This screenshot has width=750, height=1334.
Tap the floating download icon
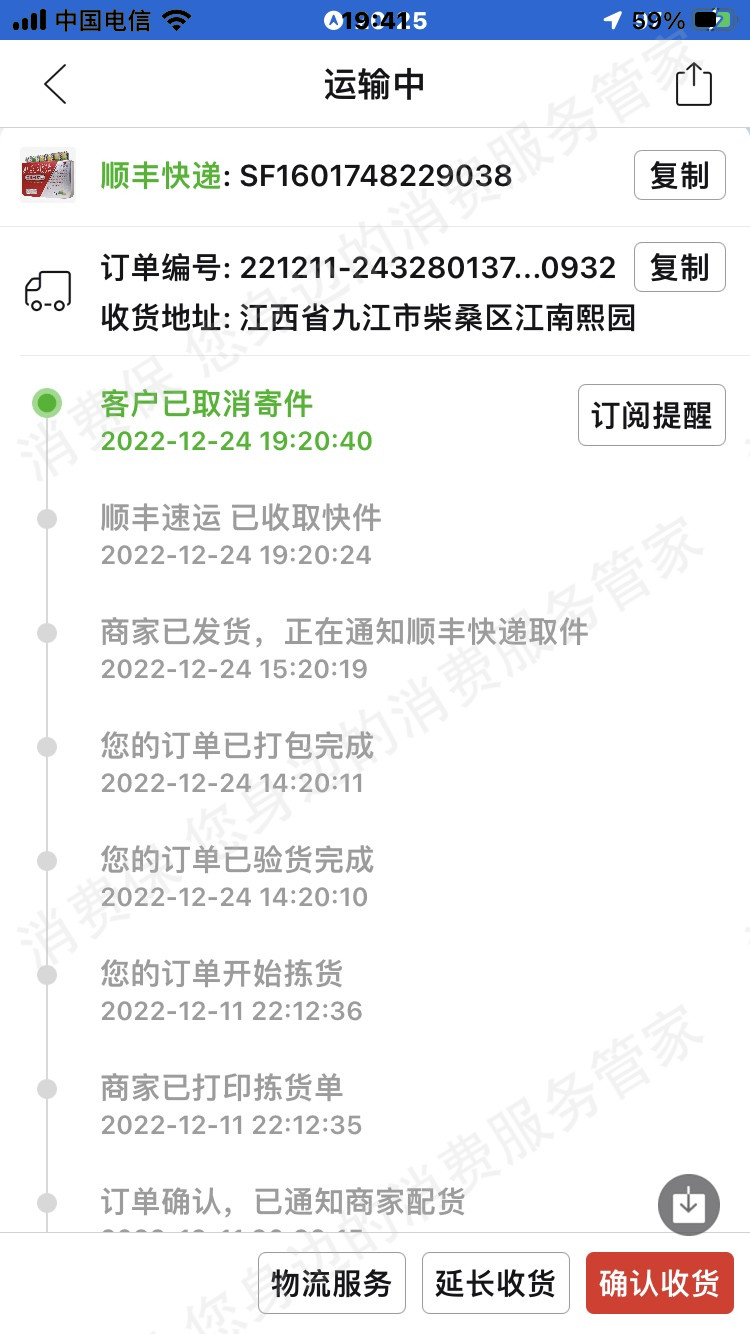tap(688, 1204)
